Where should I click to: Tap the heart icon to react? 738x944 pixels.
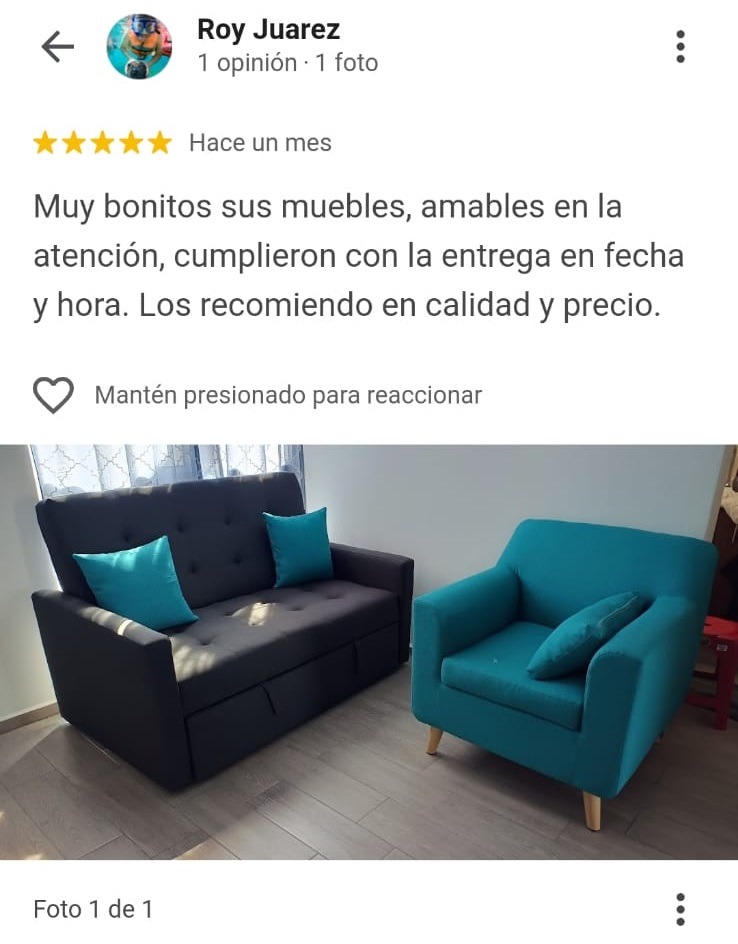pos(53,395)
